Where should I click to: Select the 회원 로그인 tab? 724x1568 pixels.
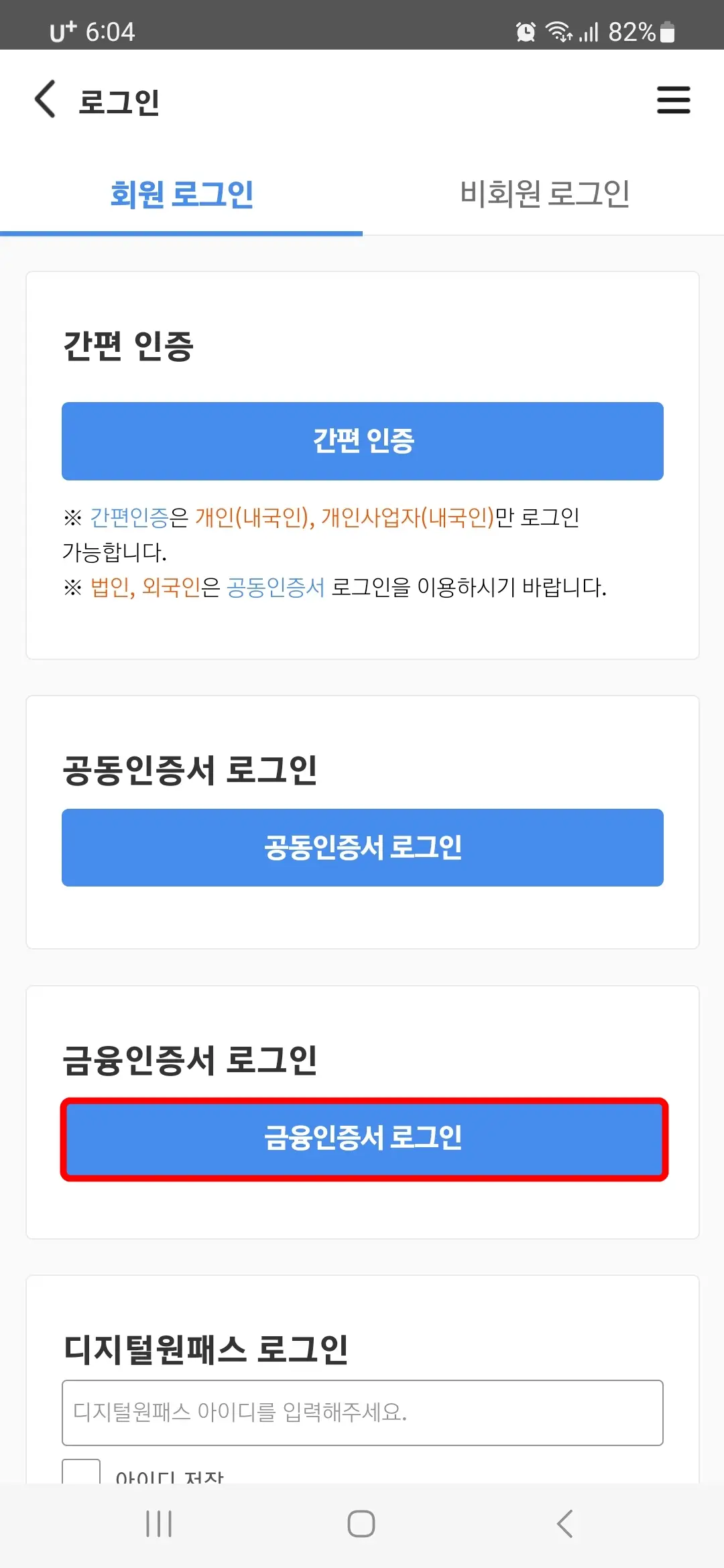point(182,192)
